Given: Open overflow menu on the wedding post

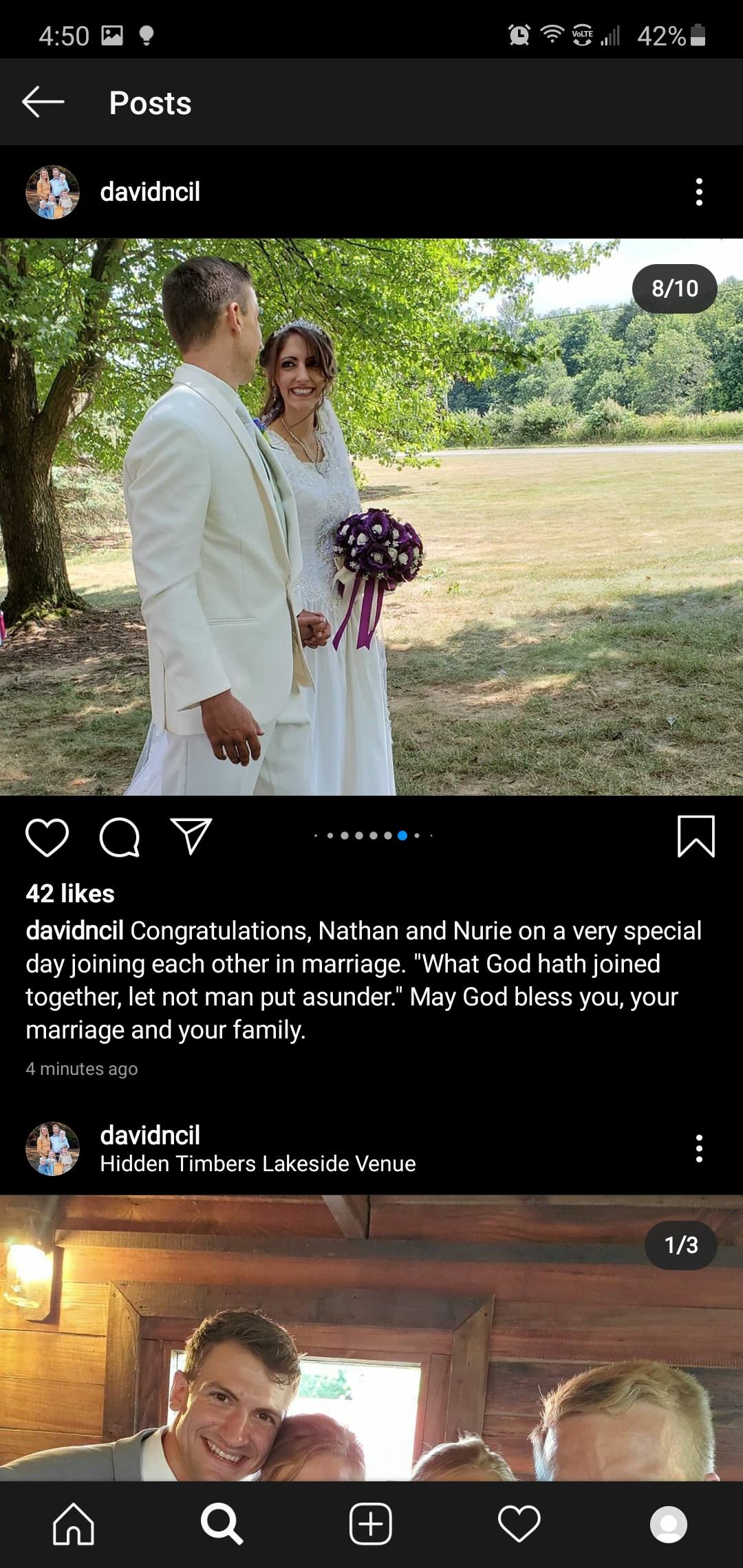Looking at the screenshot, I should [699, 192].
